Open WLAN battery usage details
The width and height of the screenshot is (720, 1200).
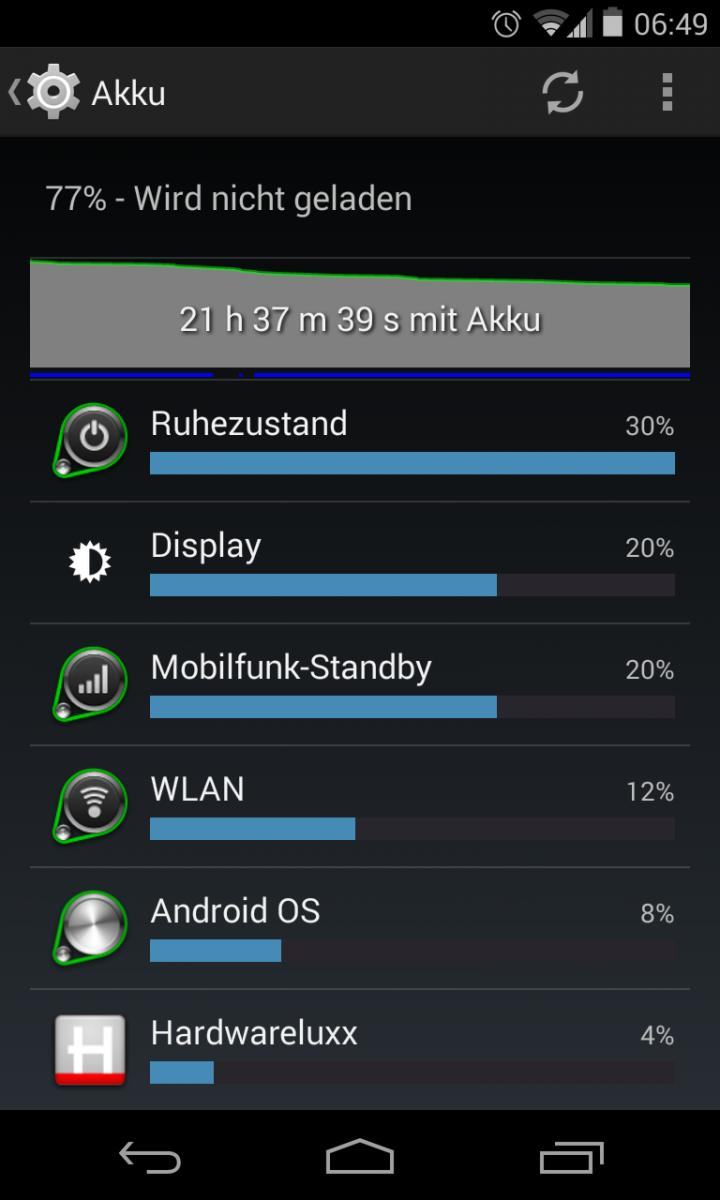click(360, 807)
